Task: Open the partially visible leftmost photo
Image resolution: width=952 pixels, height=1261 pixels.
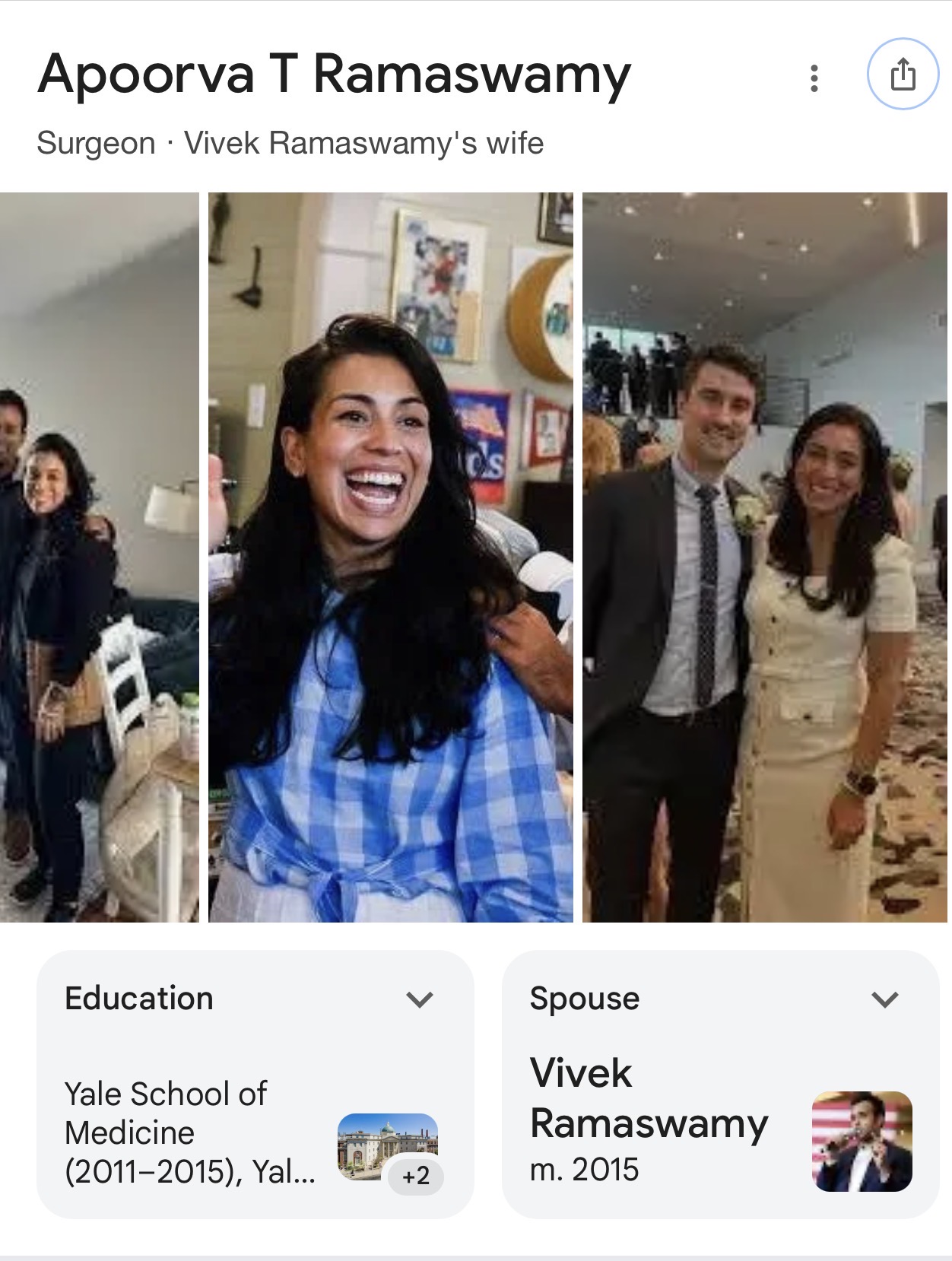Action: 100,557
